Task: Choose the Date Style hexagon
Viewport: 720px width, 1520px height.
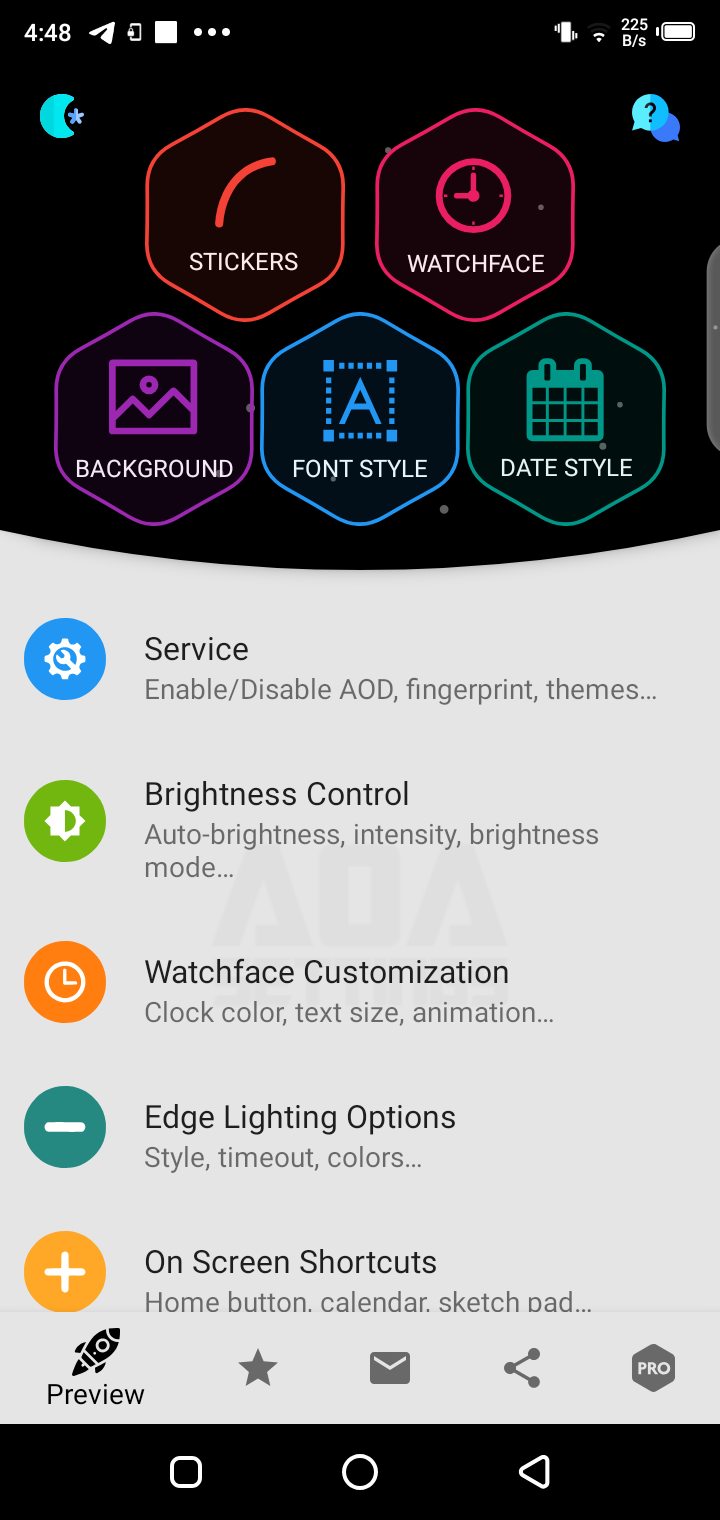Action: 566,420
